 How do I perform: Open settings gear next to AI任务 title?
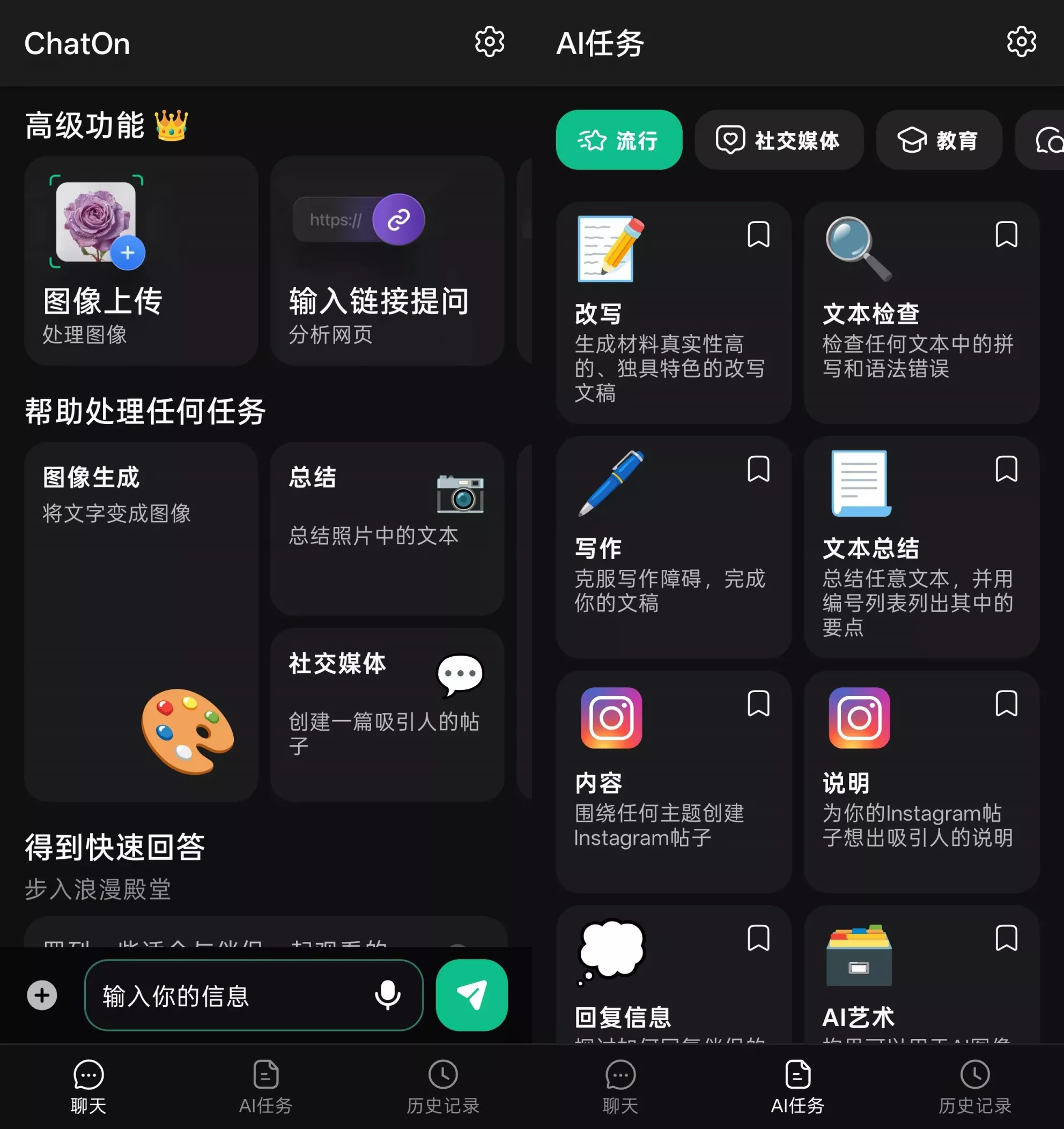tap(1021, 42)
